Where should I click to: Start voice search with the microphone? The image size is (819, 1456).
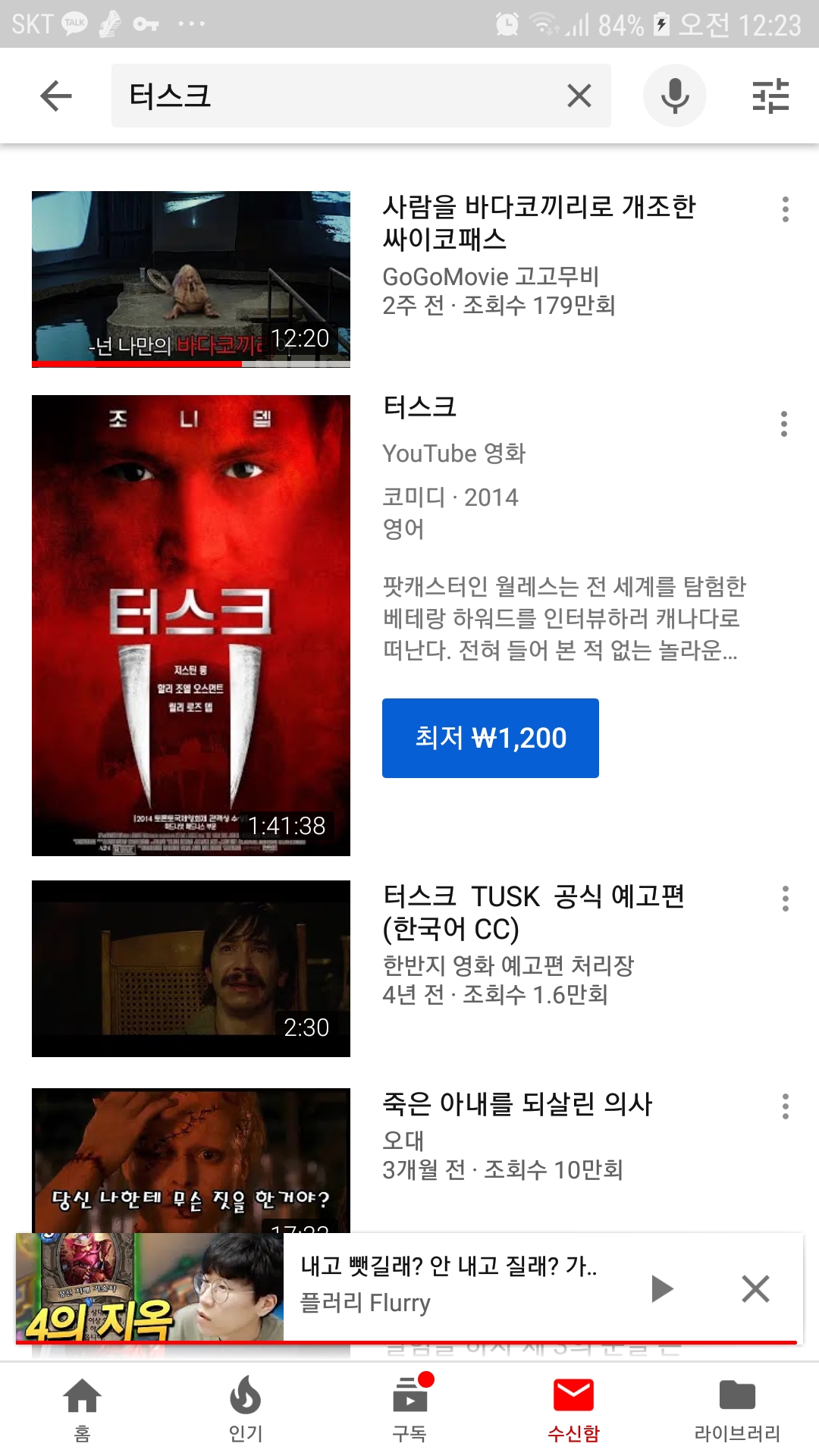pos(674,96)
